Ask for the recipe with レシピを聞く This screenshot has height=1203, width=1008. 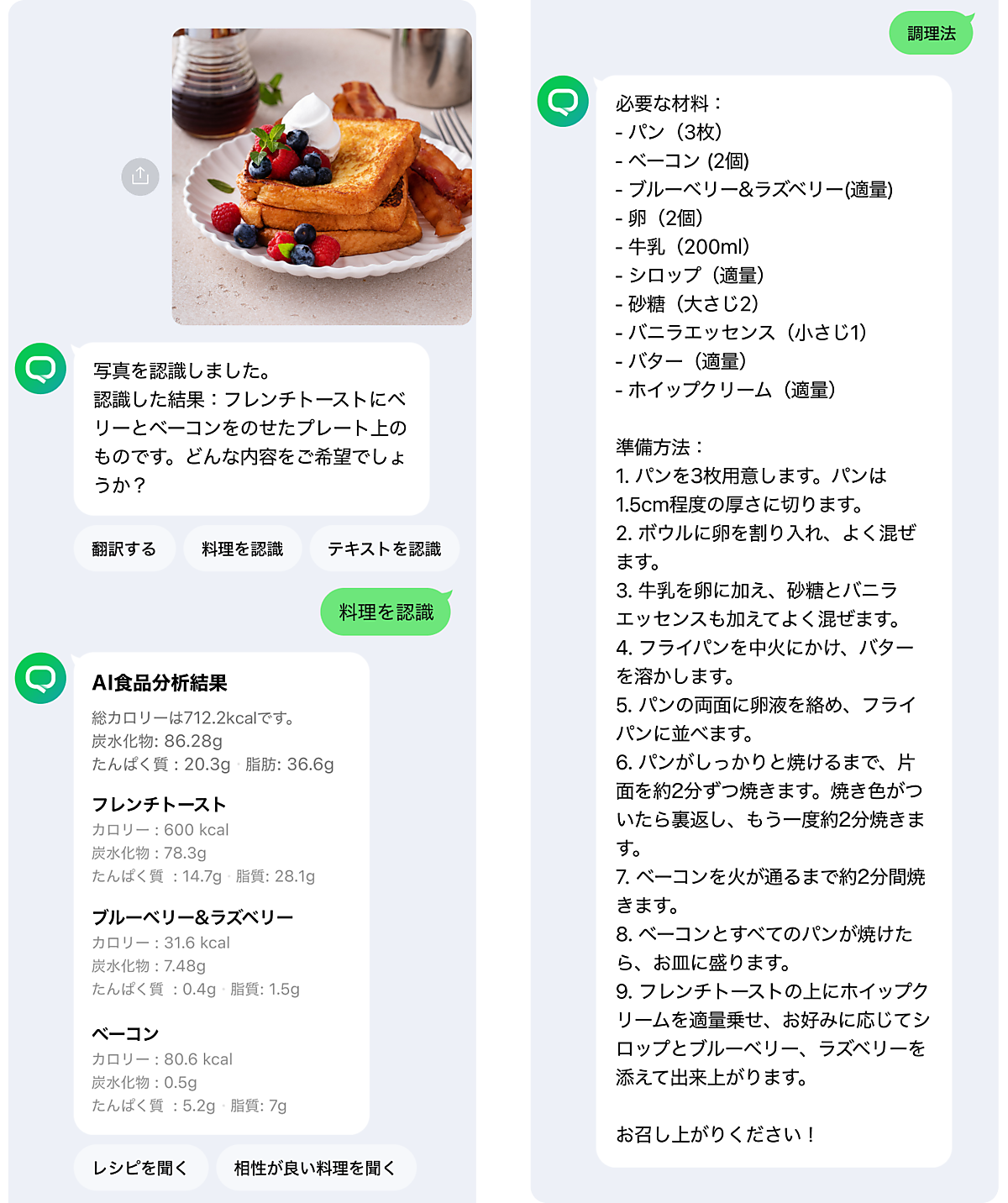tap(140, 1168)
